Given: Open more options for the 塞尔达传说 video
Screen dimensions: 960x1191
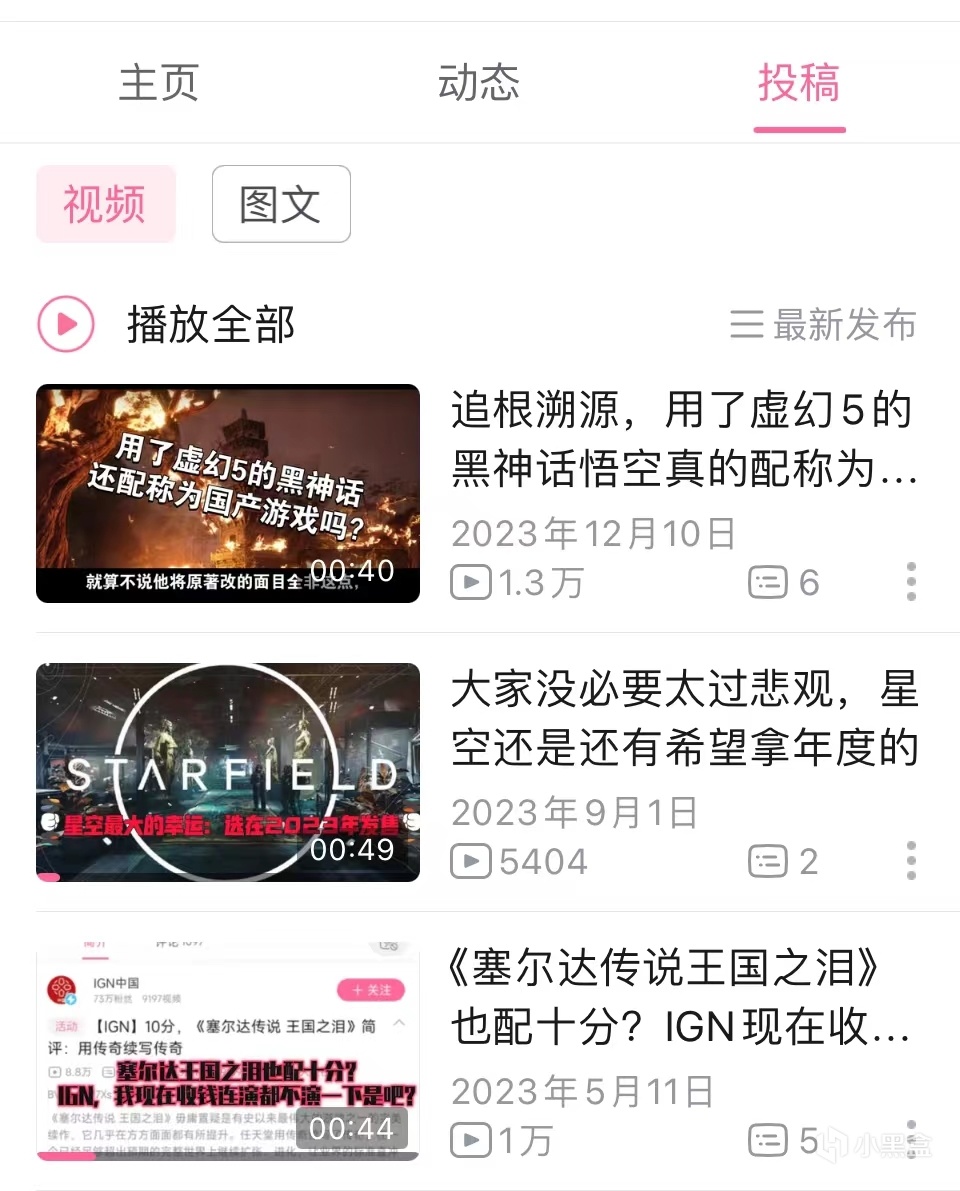Looking at the screenshot, I should click(x=910, y=1140).
